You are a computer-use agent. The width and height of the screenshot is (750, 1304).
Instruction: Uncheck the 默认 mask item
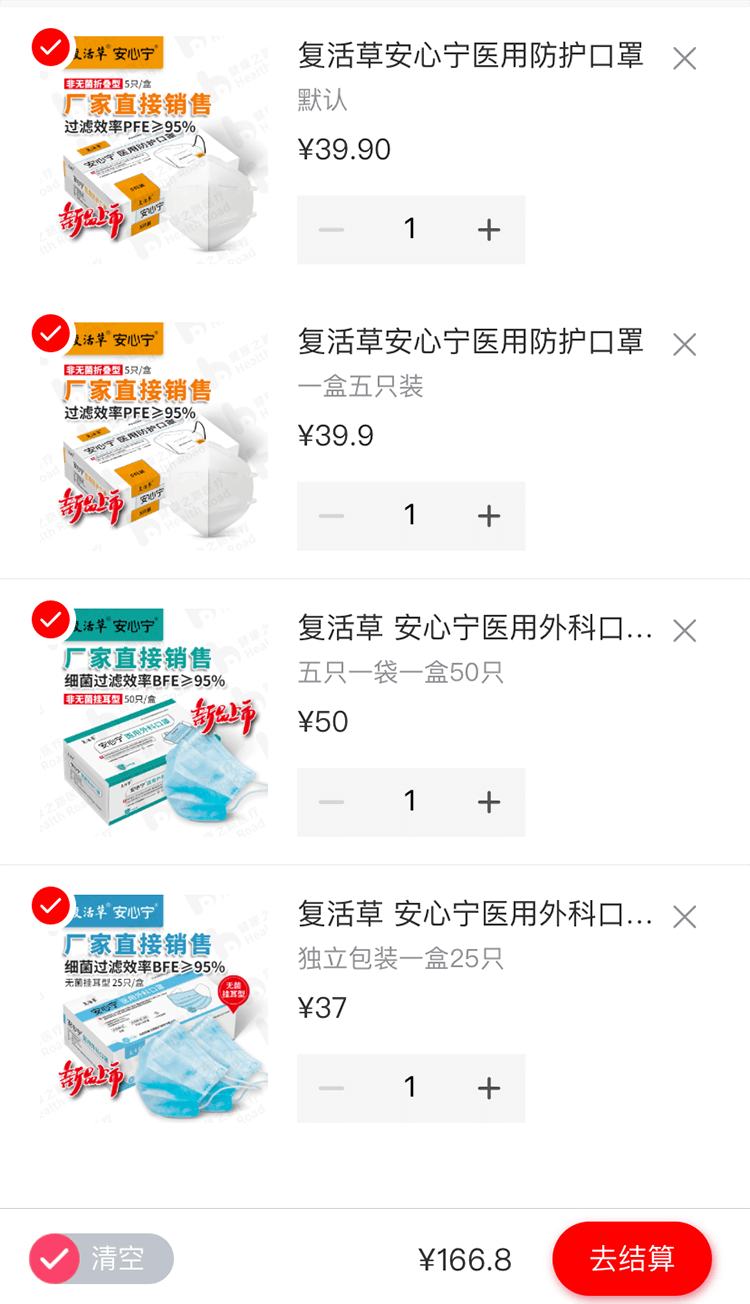click(x=51, y=47)
